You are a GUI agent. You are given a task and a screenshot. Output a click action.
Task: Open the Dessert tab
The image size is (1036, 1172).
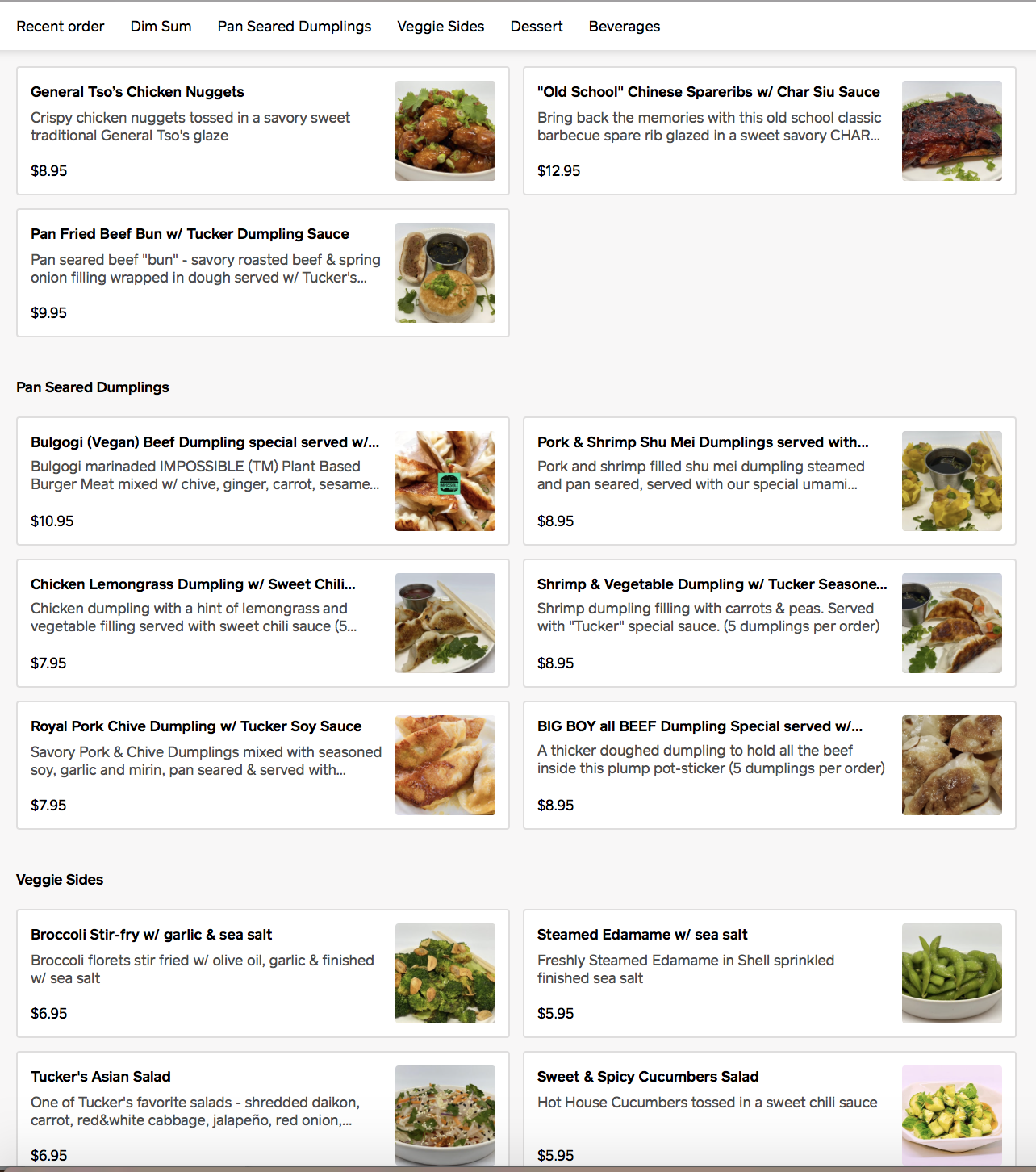[537, 27]
